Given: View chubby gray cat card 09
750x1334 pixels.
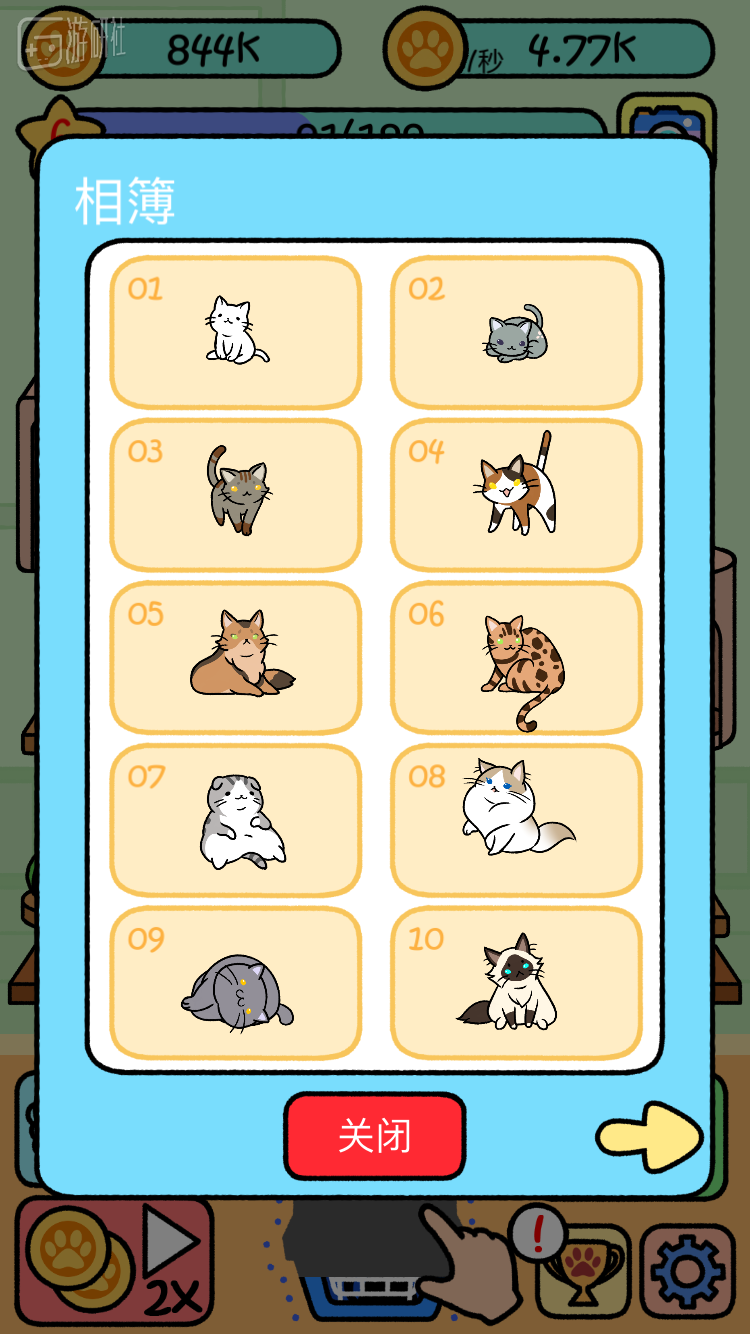Looking at the screenshot, I should (235, 983).
